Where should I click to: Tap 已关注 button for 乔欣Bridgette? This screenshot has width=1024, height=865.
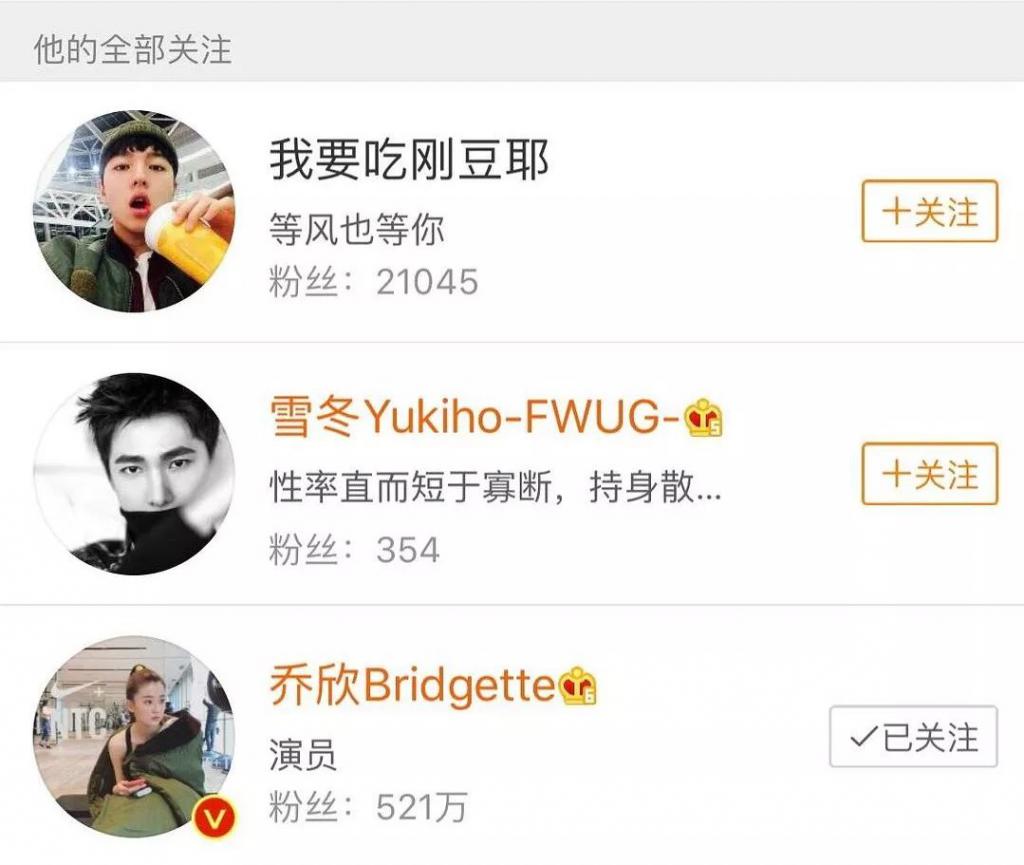tap(913, 736)
